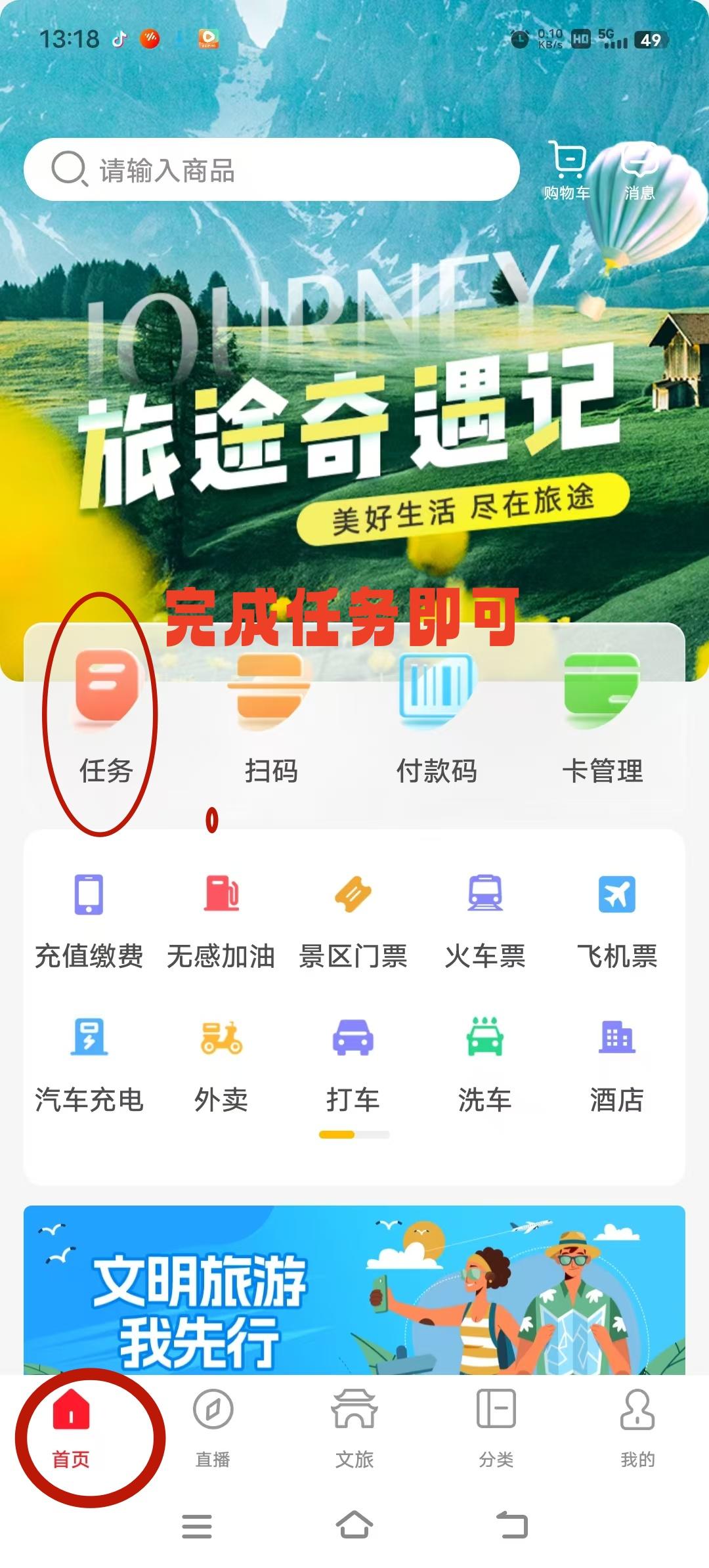Book 飞机票 flight tickets
Viewport: 709px width, 1568px height.
(617, 922)
